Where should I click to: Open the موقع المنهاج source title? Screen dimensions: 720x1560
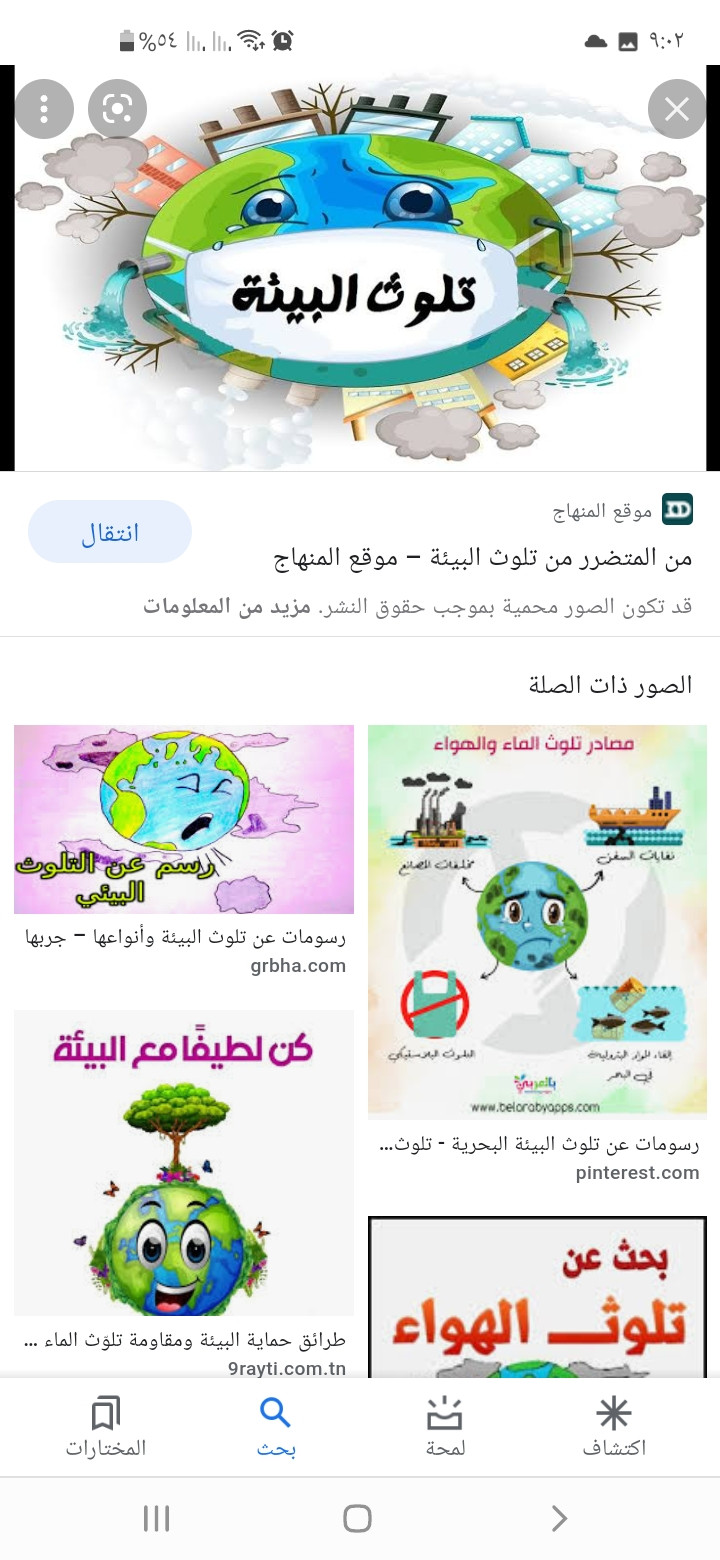tap(483, 558)
